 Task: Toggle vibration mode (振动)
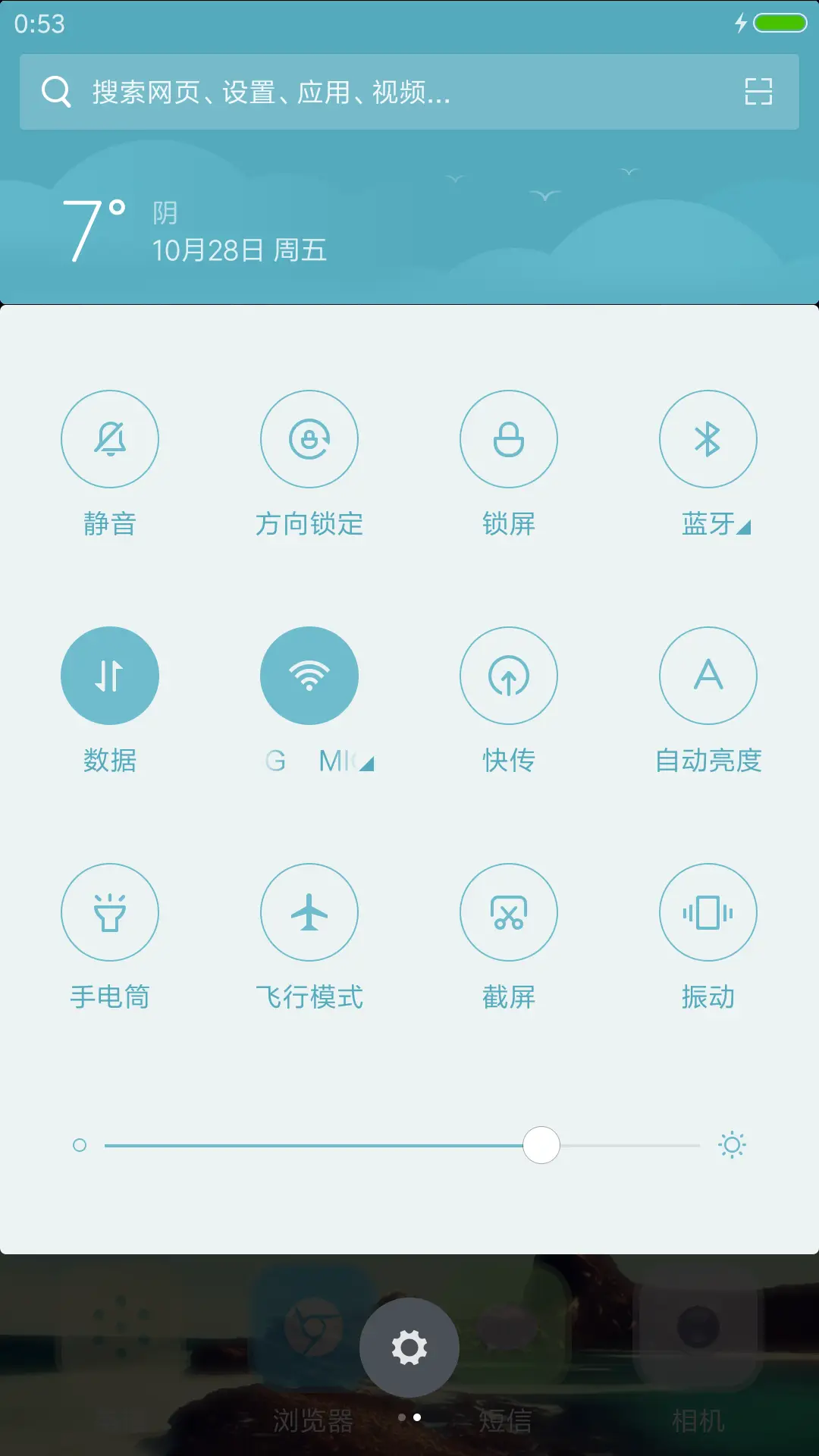click(708, 912)
